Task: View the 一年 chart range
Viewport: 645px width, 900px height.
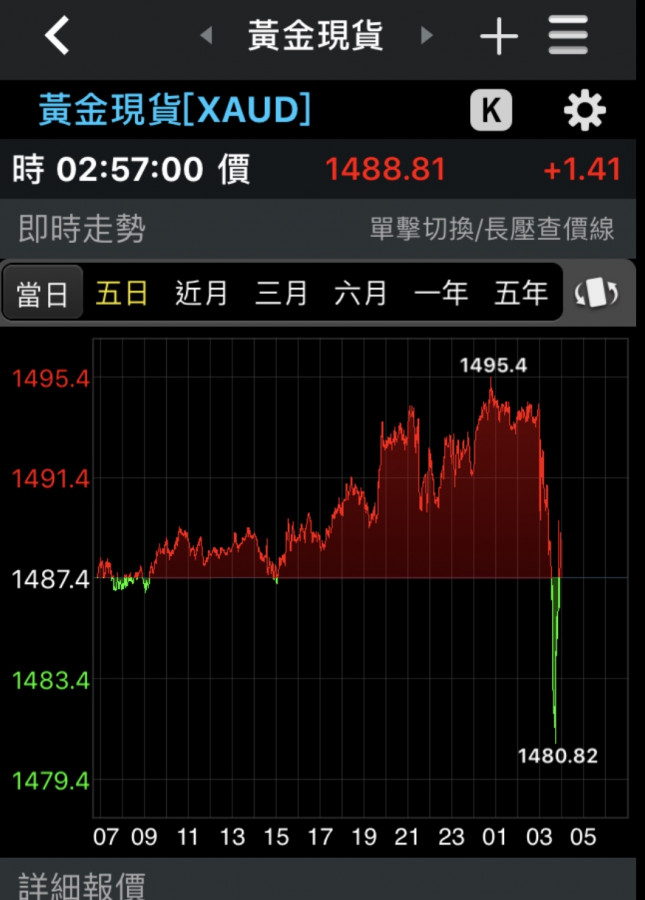Action: coord(441,293)
